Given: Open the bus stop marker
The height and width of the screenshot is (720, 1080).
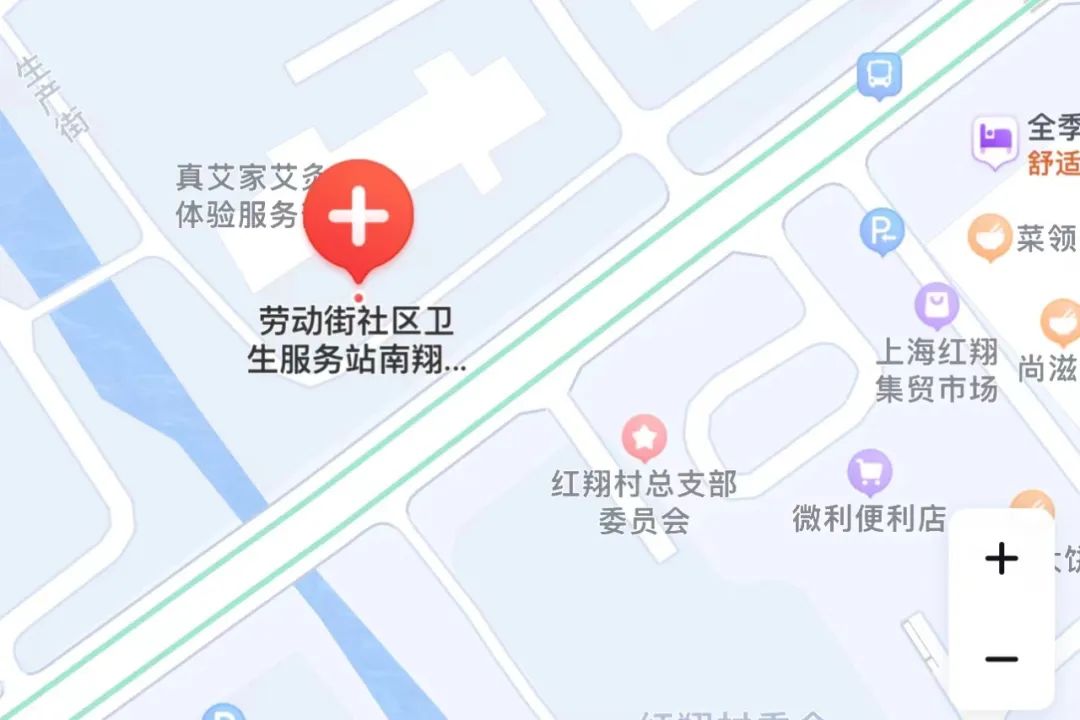Looking at the screenshot, I should point(879,74).
